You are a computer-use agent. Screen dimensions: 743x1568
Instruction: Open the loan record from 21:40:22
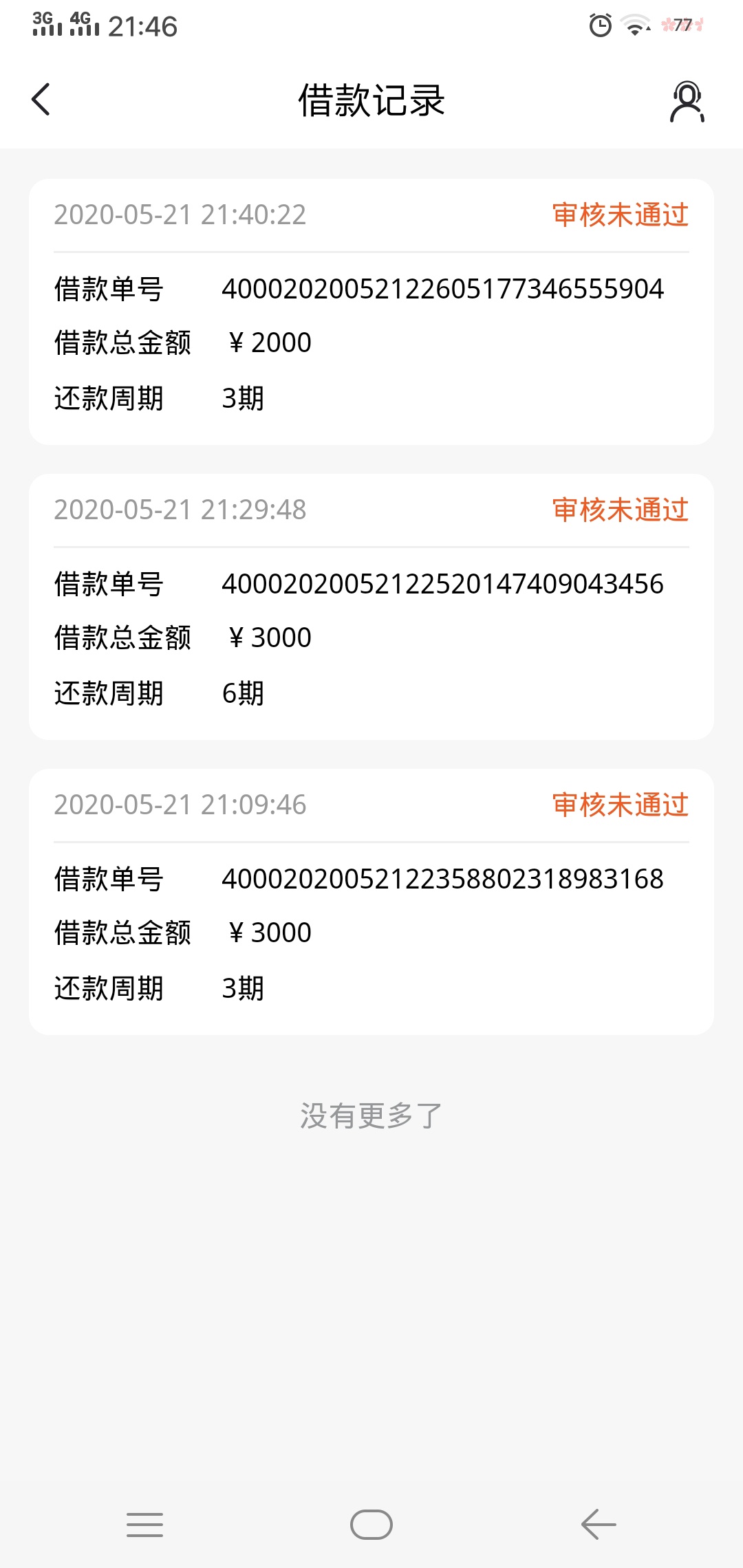pyautogui.click(x=371, y=312)
